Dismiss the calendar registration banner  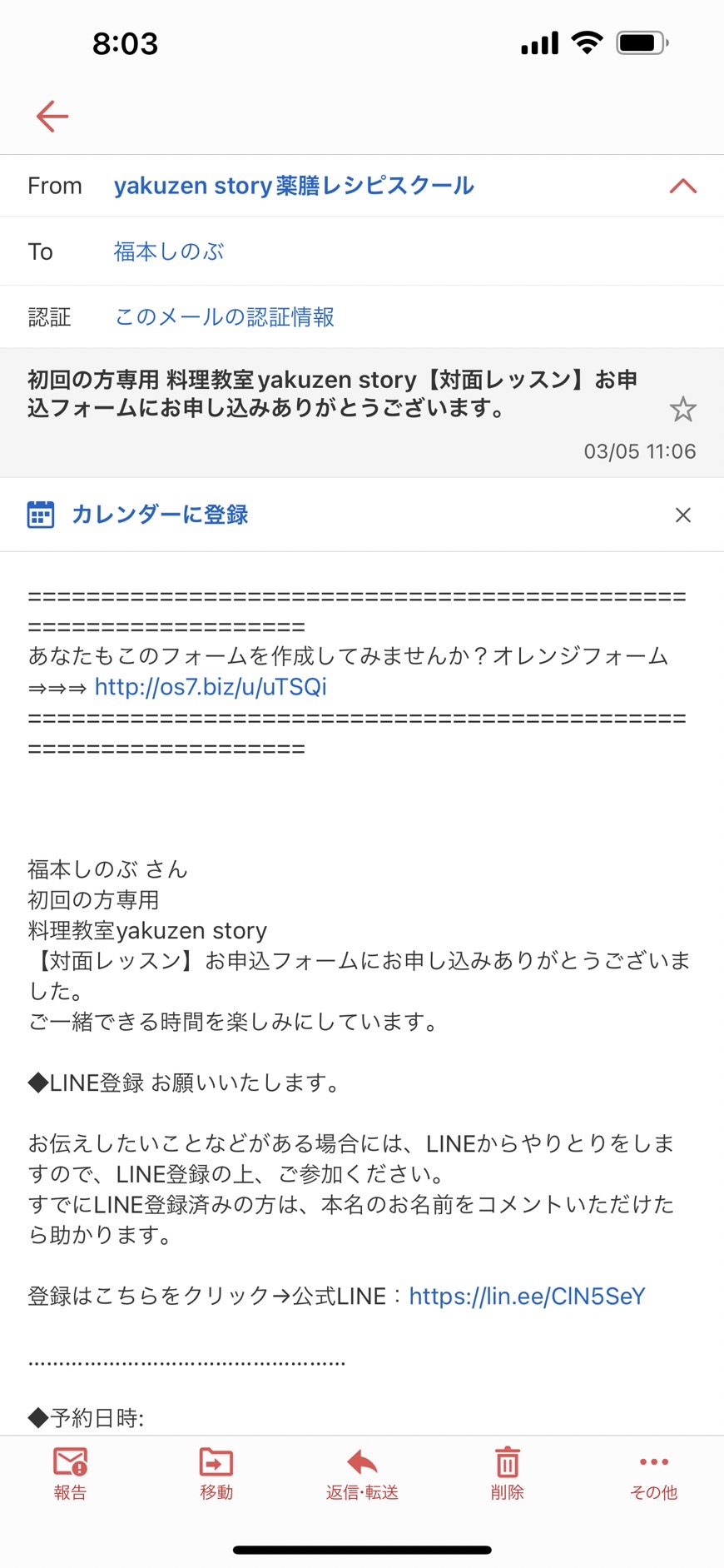coord(682,515)
